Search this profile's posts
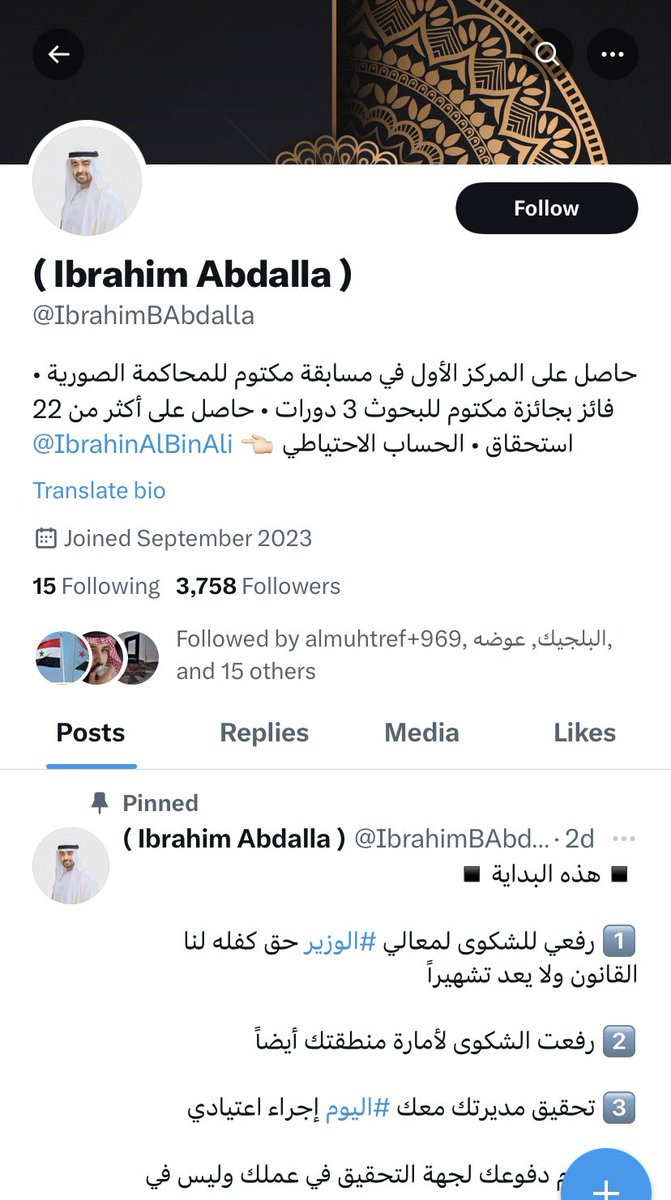The height and width of the screenshot is (1200, 671). pyautogui.click(x=547, y=54)
